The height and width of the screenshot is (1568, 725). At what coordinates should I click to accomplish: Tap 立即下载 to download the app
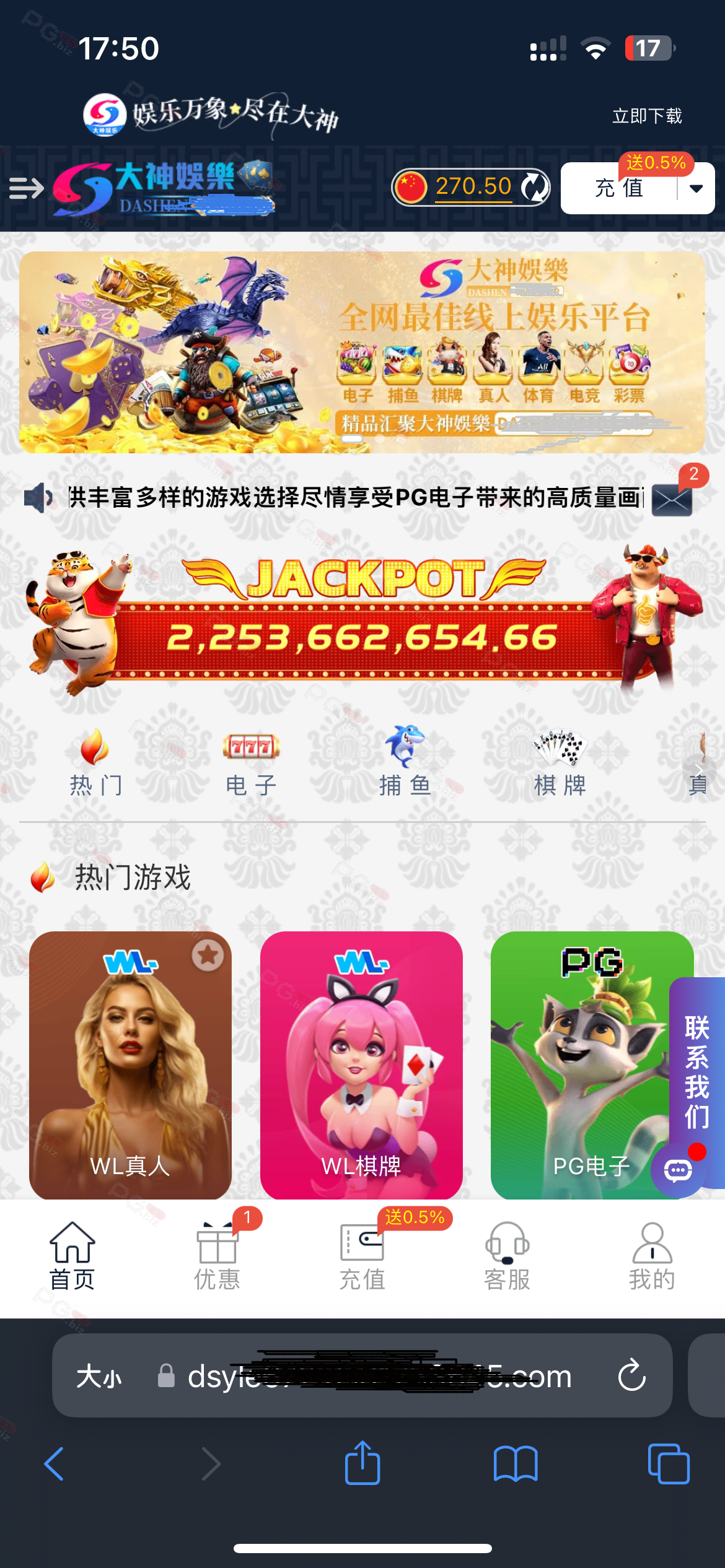click(x=647, y=116)
